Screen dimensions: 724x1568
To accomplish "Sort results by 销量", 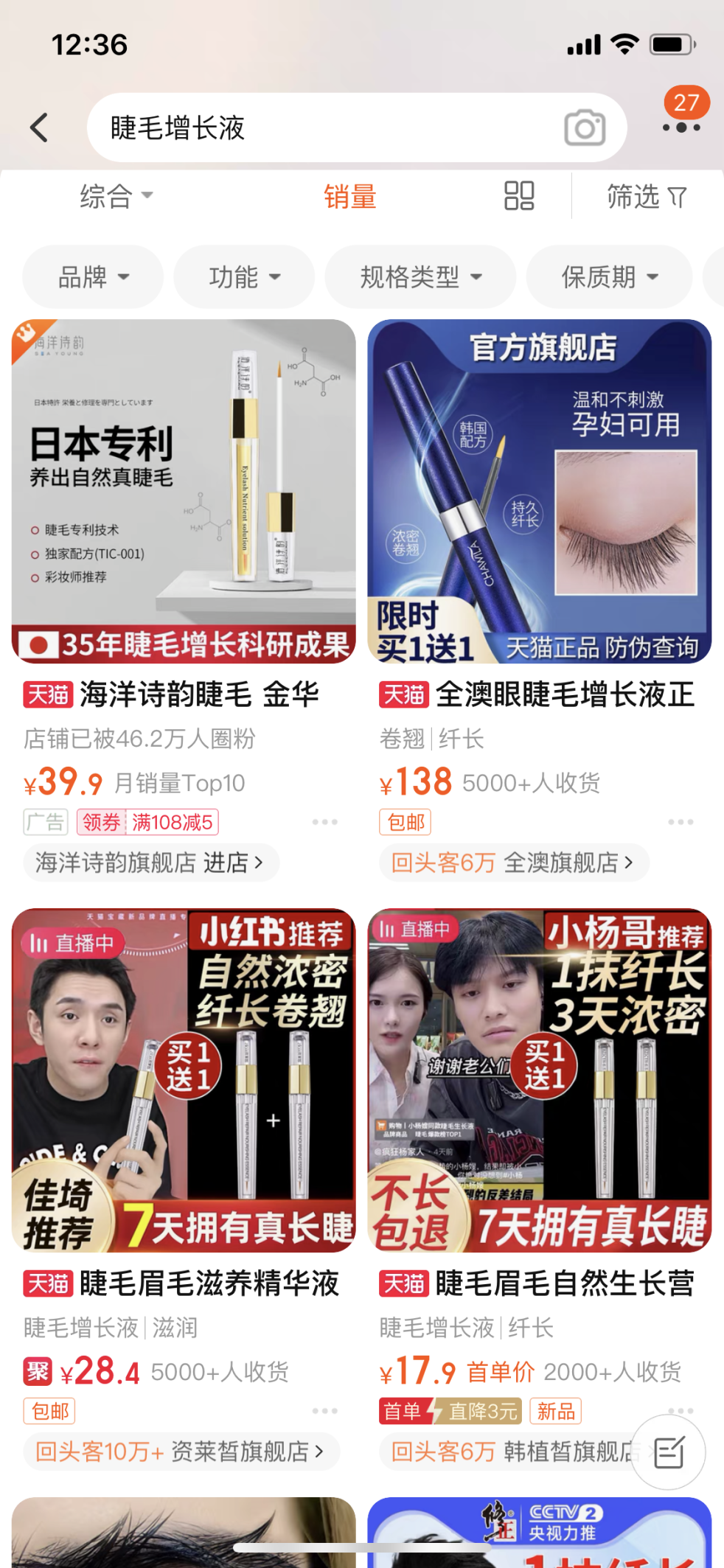I will 350,196.
